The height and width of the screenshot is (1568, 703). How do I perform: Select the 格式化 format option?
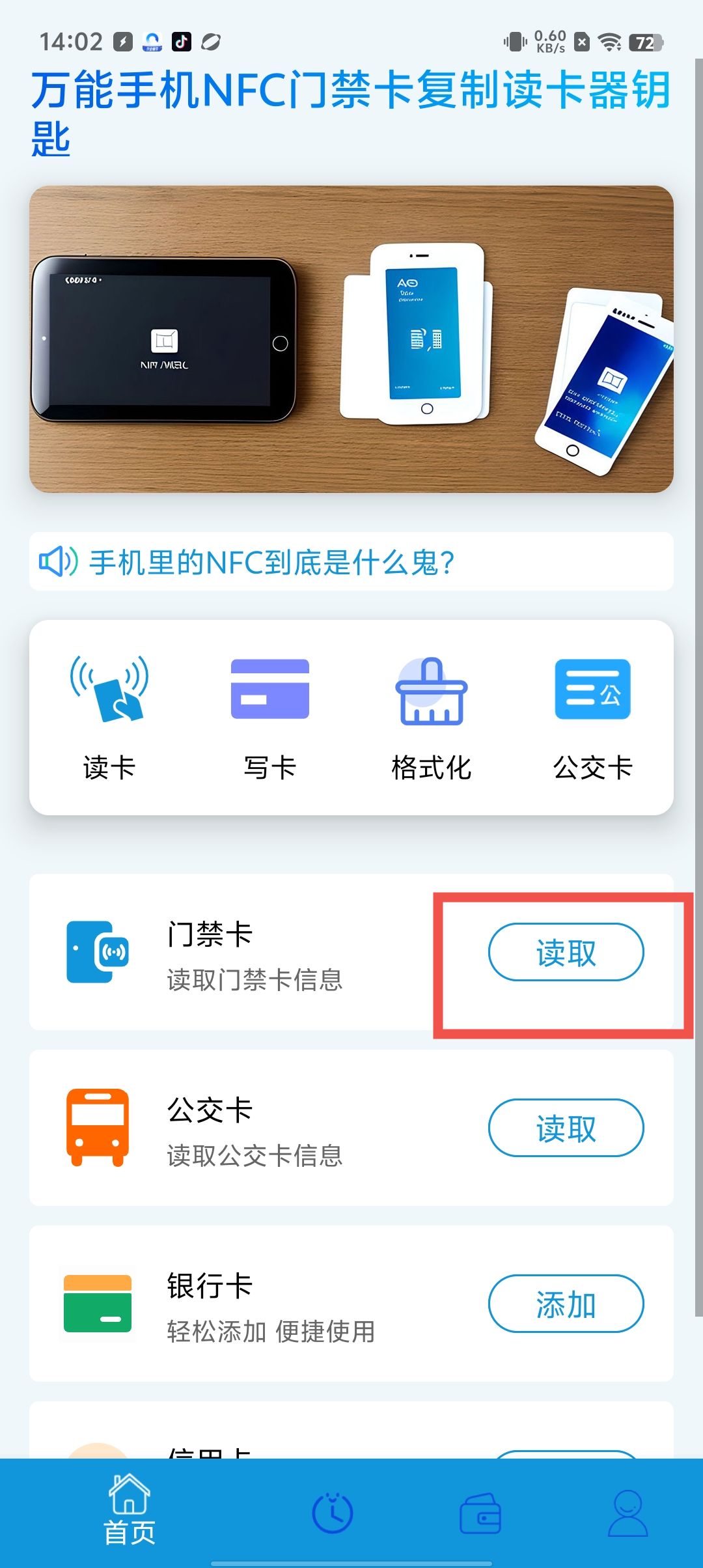[x=431, y=718]
